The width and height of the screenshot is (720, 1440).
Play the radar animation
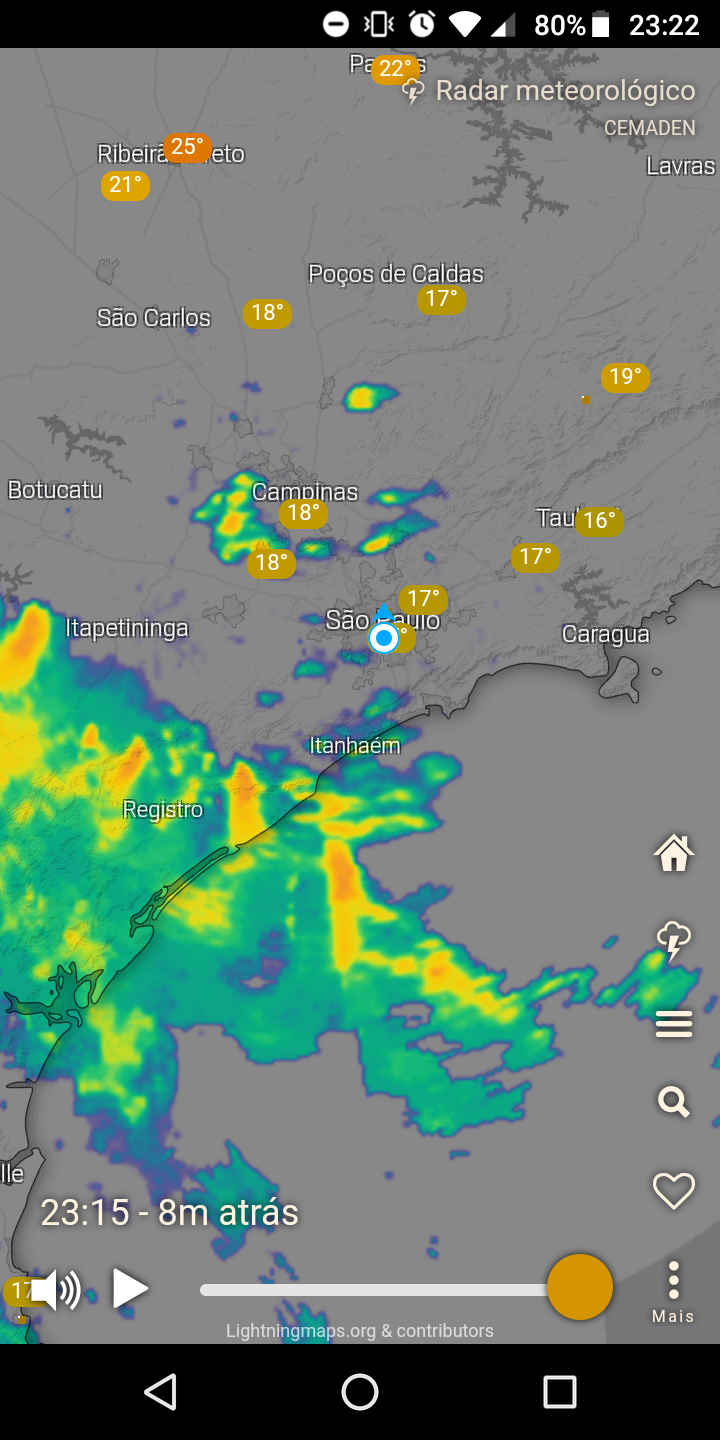(x=130, y=1288)
